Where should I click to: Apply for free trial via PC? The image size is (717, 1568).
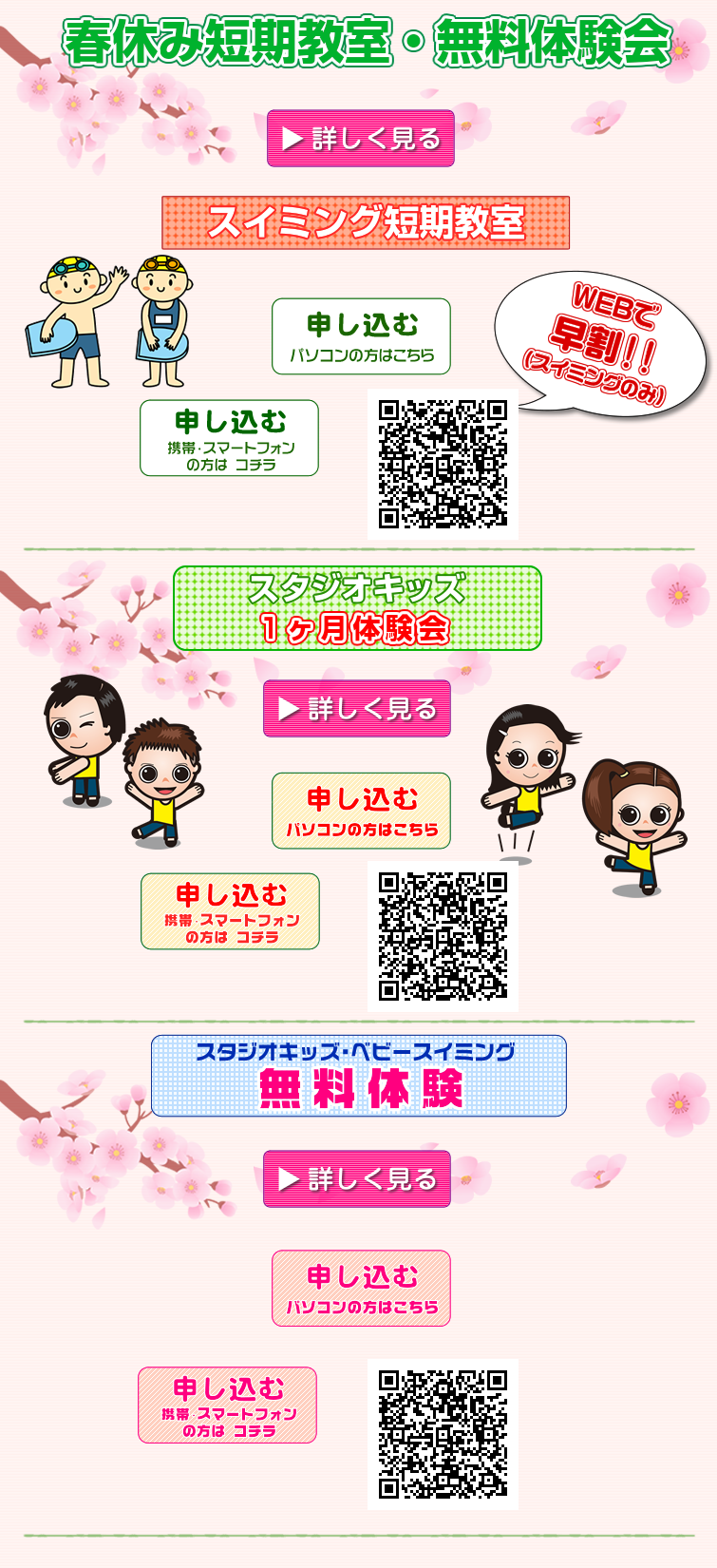tap(361, 1288)
